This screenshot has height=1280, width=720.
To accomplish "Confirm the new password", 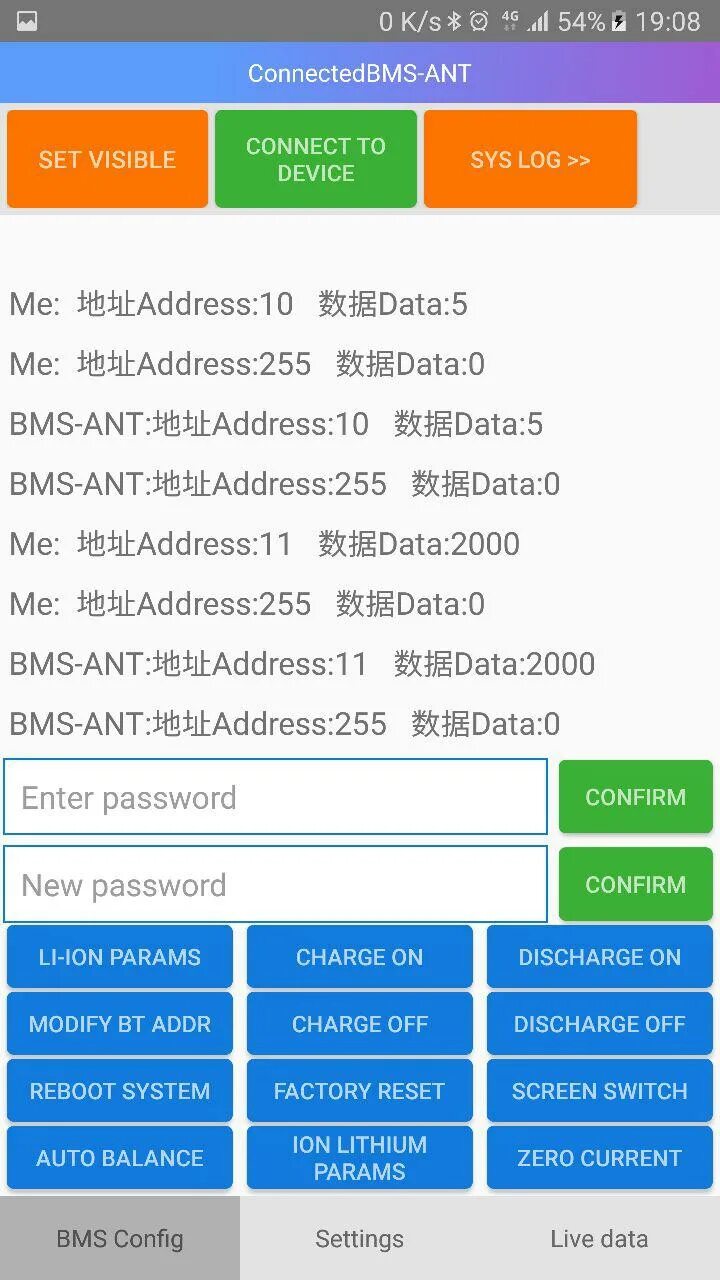I will tap(635, 884).
